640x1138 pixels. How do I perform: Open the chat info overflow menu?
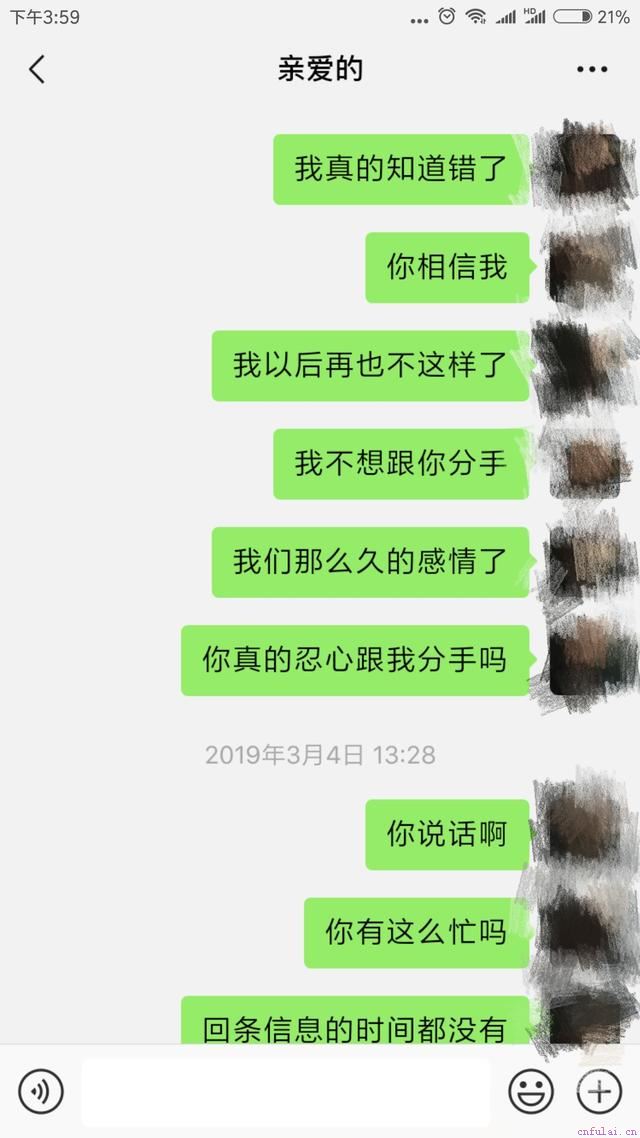(592, 69)
